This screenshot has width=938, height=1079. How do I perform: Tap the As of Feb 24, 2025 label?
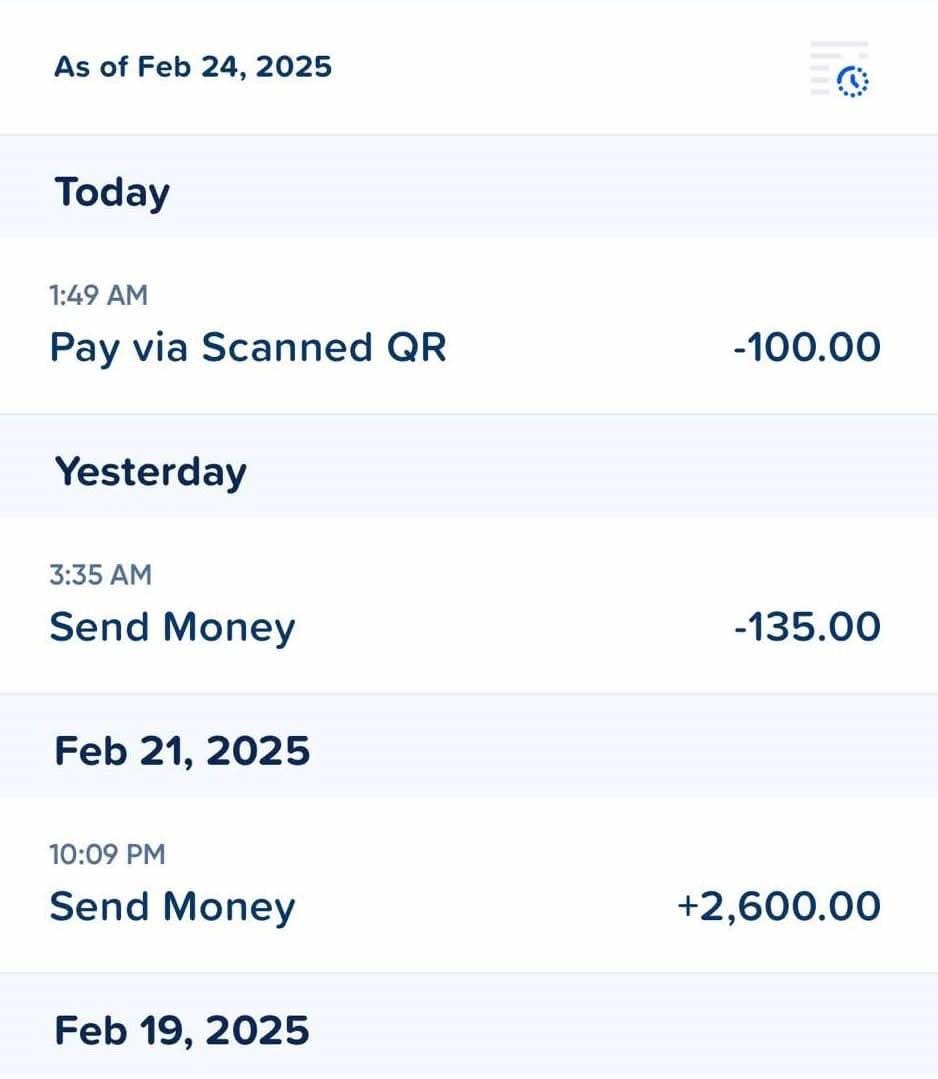click(x=194, y=67)
